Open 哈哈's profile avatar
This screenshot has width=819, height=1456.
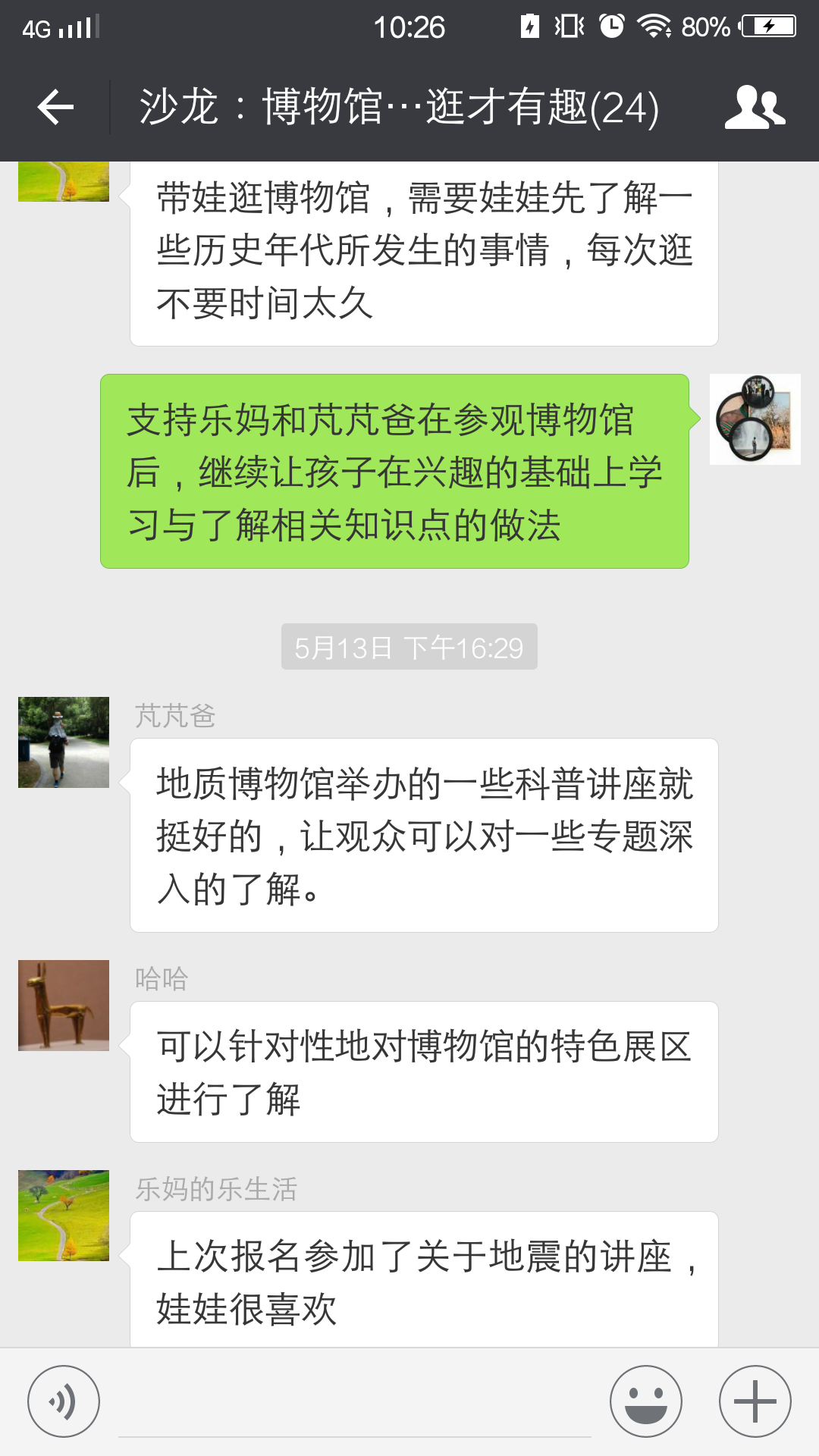coord(64,1006)
